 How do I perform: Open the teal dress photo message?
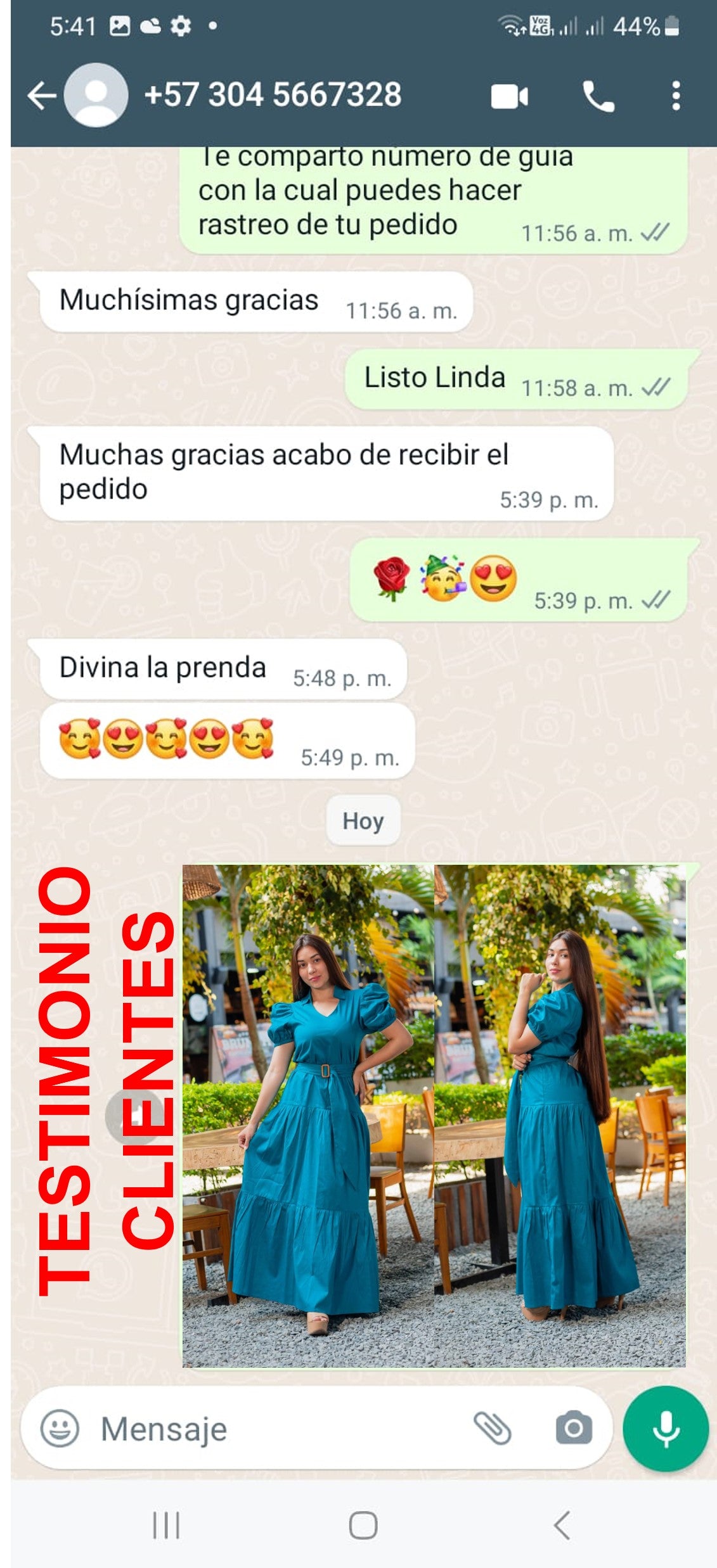click(434, 1116)
